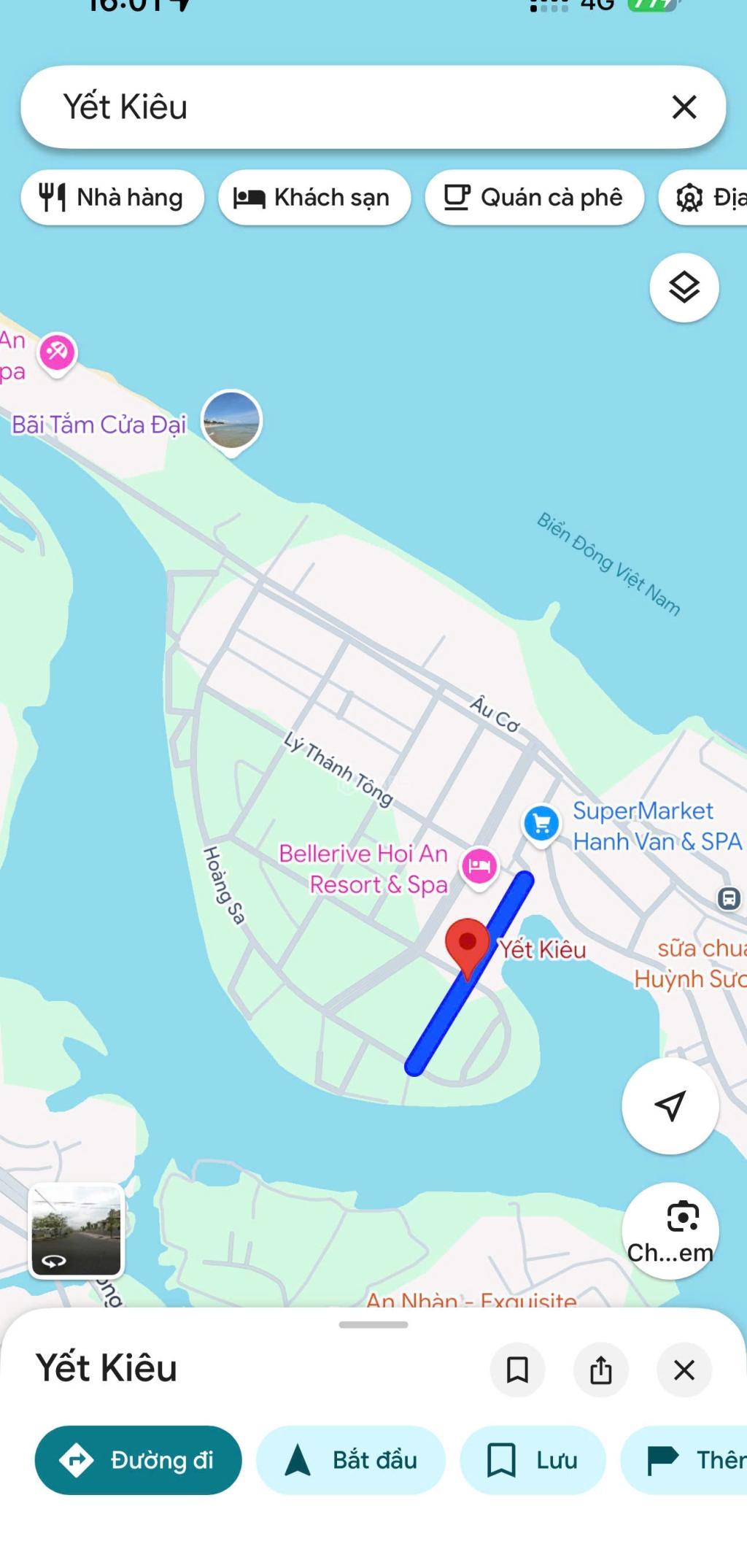Clear the Yết Kiêu search query
This screenshot has width=747, height=1568.
pyautogui.click(x=684, y=107)
